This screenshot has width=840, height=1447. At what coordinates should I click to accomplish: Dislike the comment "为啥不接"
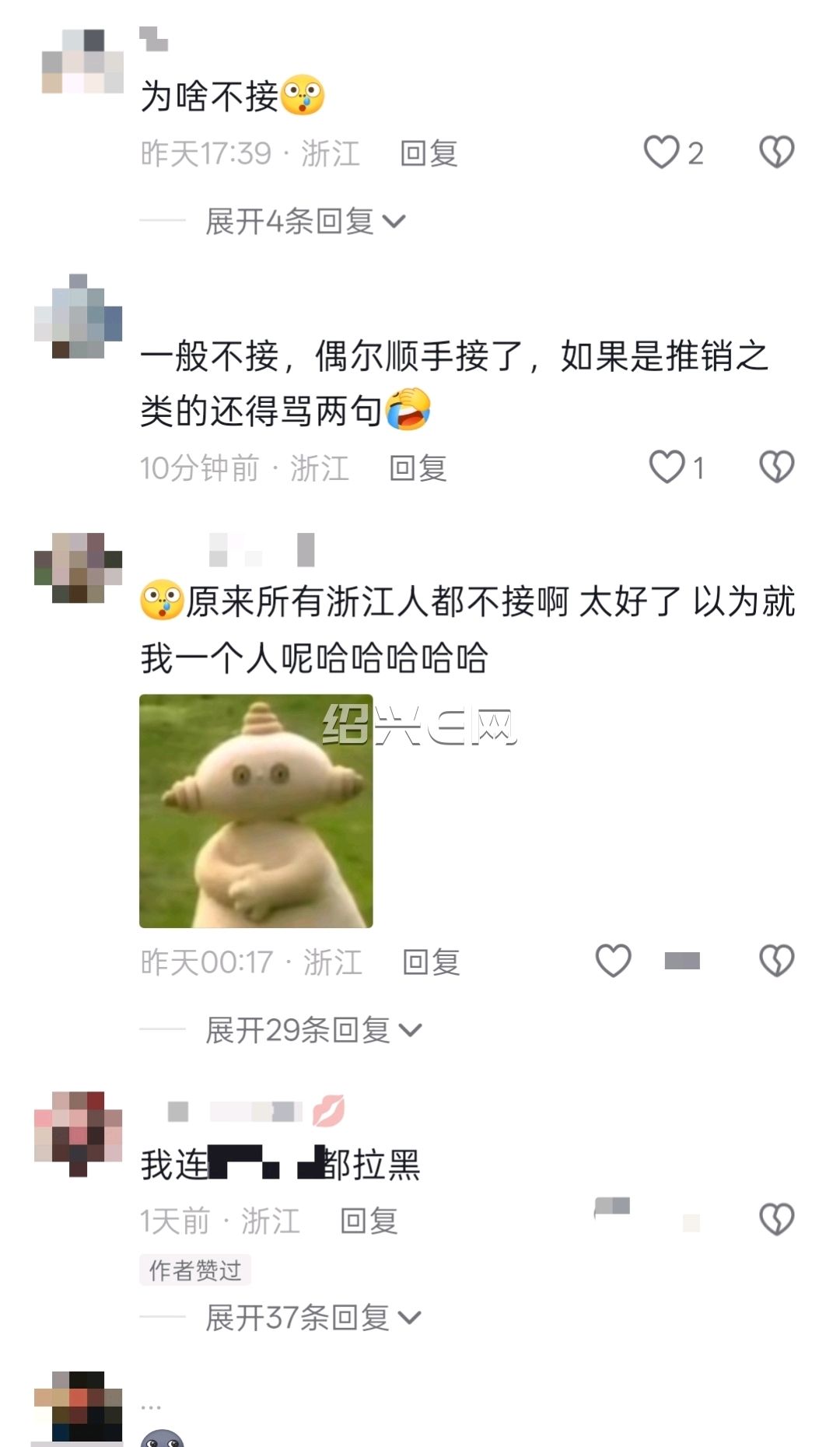click(x=776, y=152)
